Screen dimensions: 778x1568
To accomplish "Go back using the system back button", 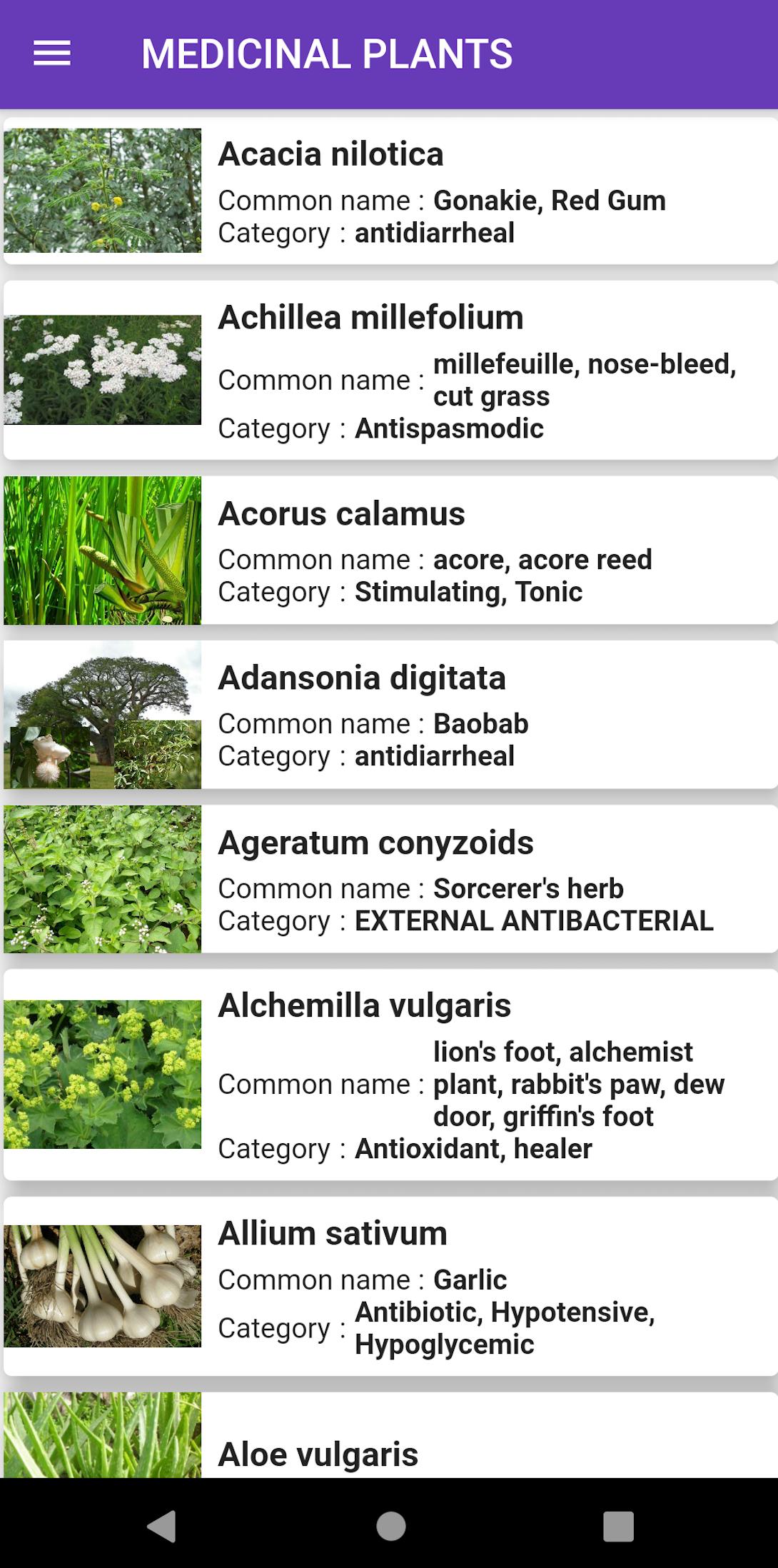I will [161, 1526].
